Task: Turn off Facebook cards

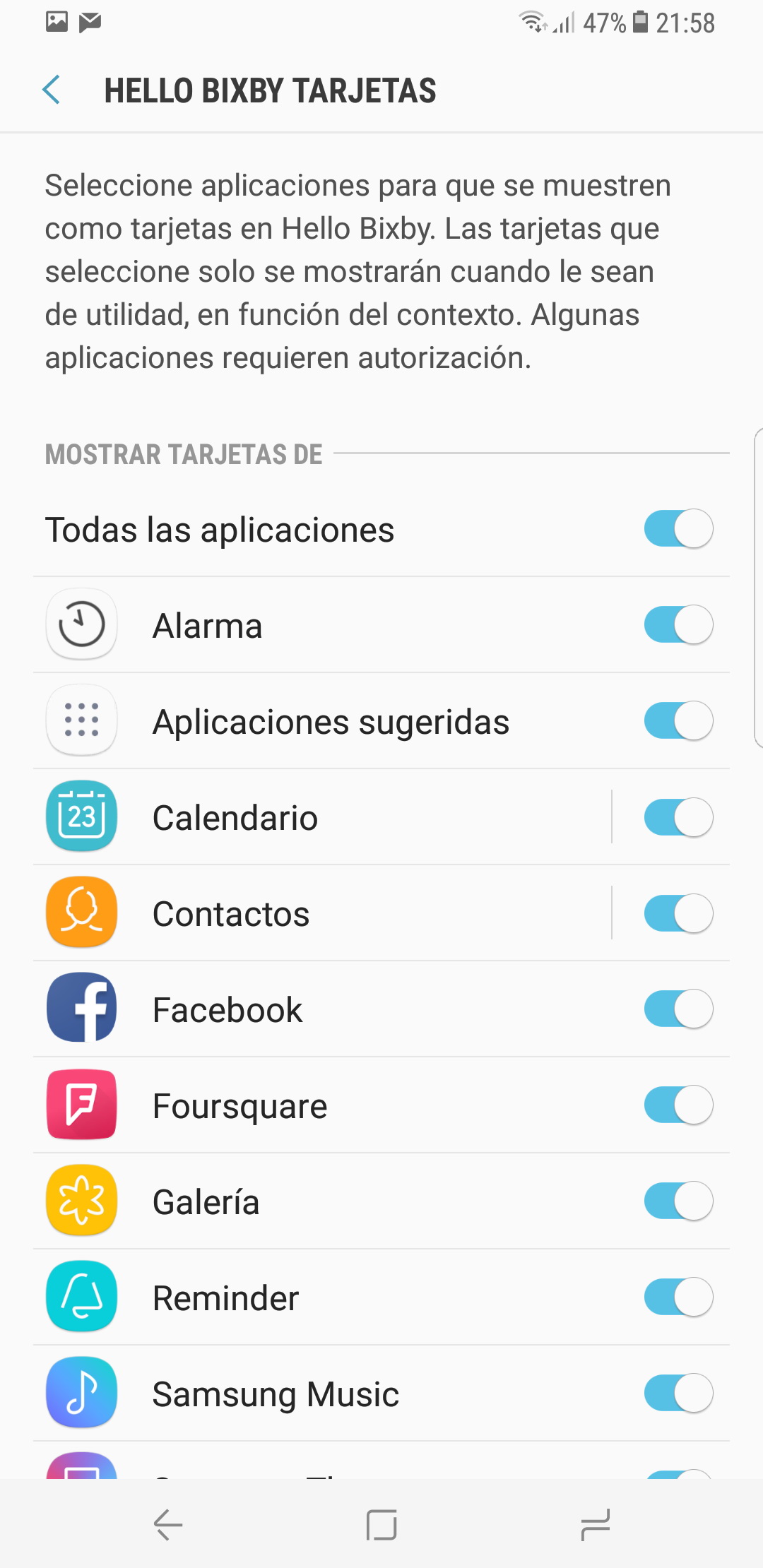Action: (x=678, y=1009)
